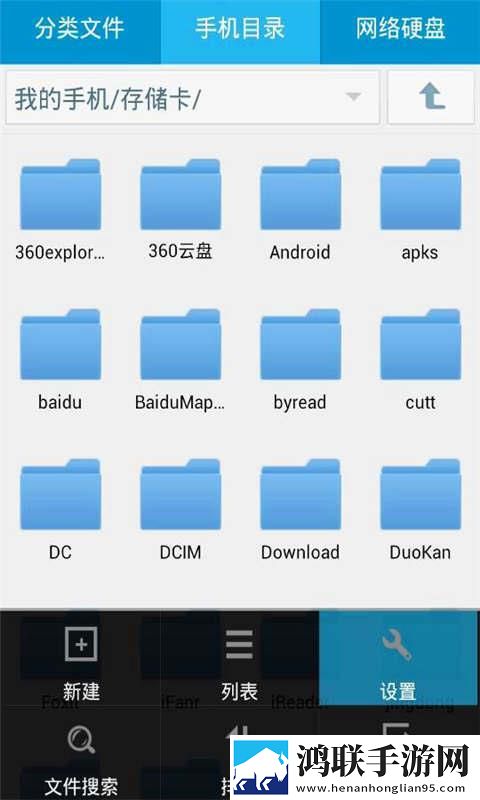Viewport: 480px width, 800px height.
Task: Open the DCIM folder
Action: pos(181,510)
